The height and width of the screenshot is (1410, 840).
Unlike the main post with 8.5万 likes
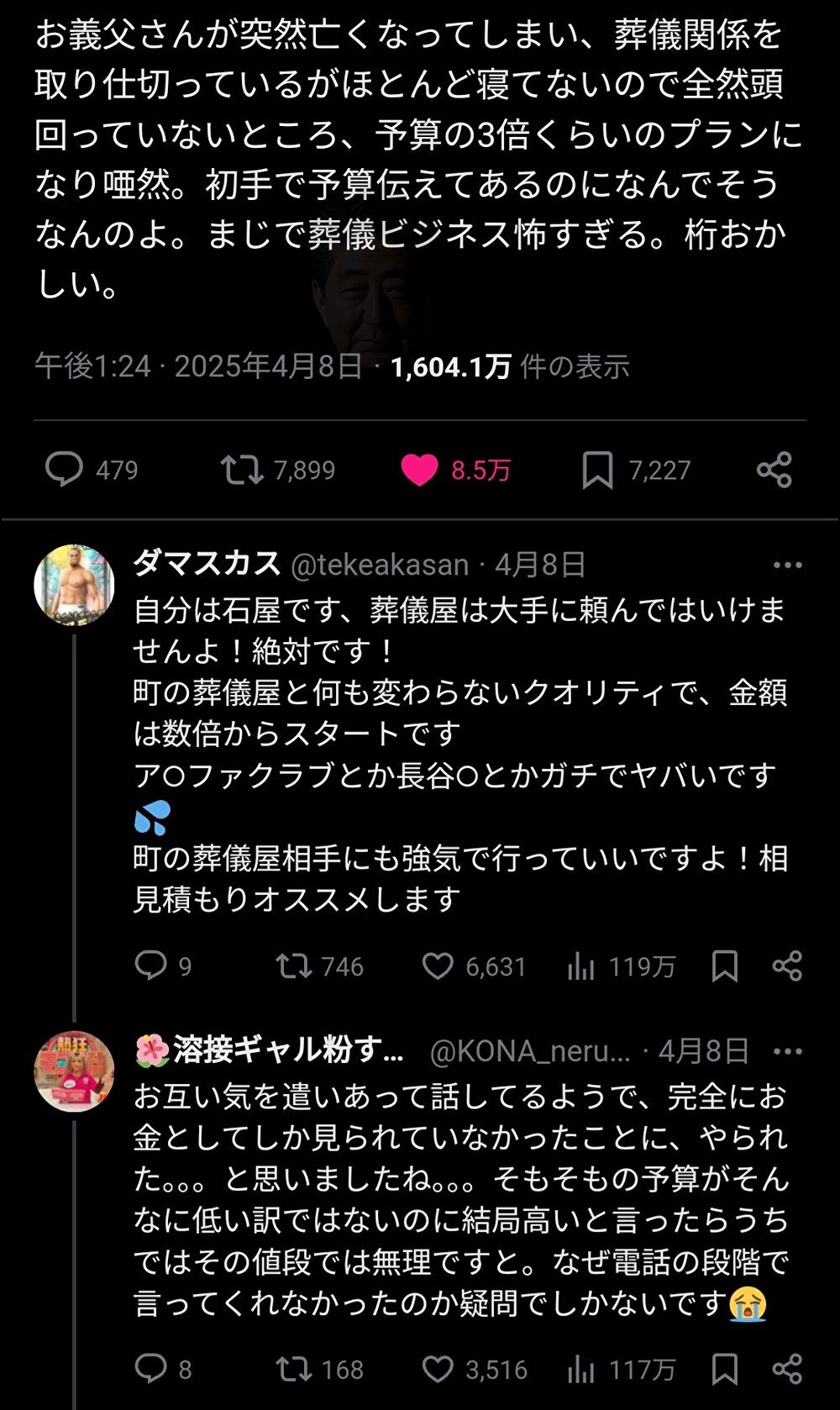[419, 469]
